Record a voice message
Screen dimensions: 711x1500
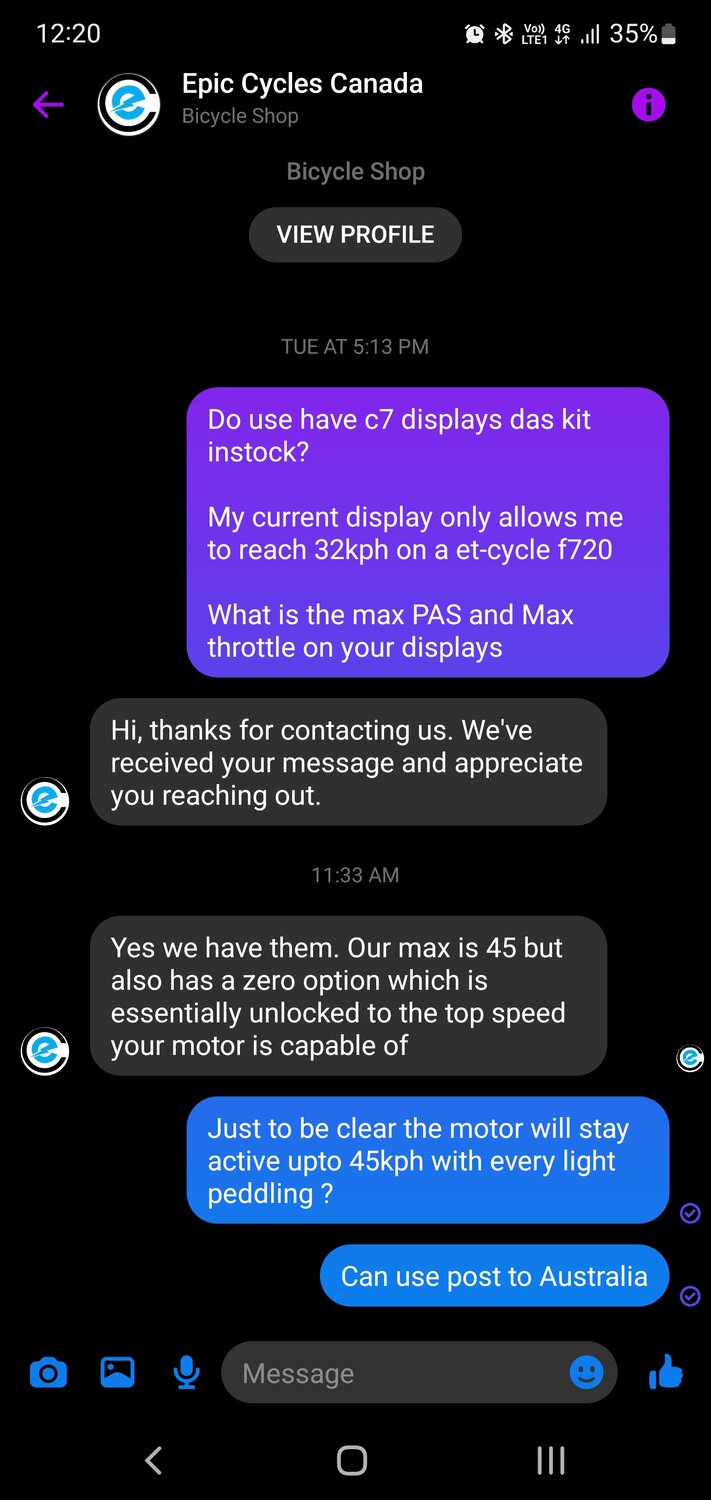click(186, 1373)
